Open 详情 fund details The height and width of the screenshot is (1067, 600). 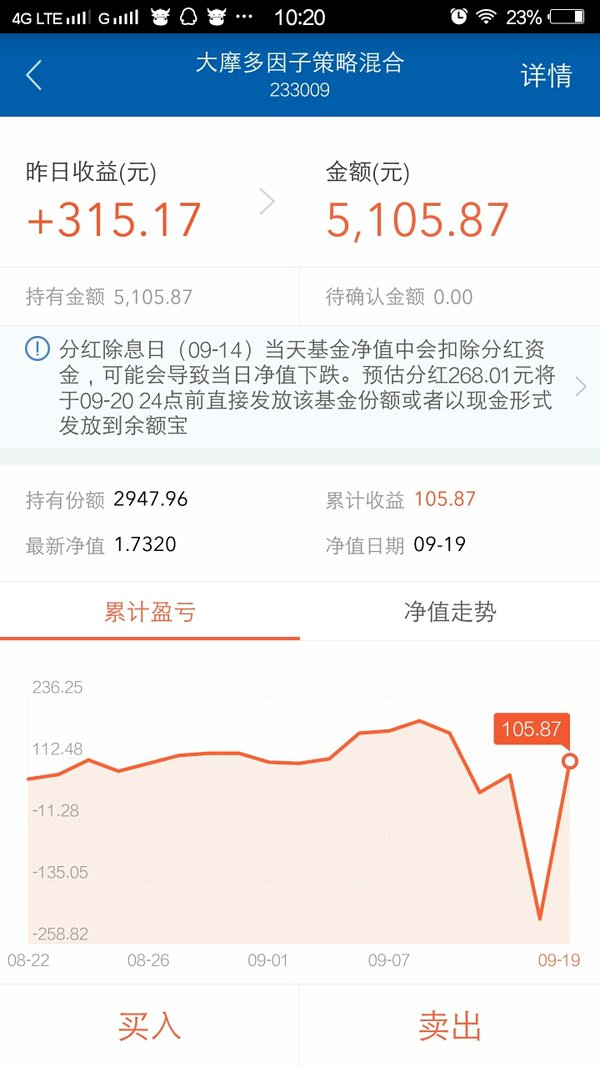coord(546,75)
